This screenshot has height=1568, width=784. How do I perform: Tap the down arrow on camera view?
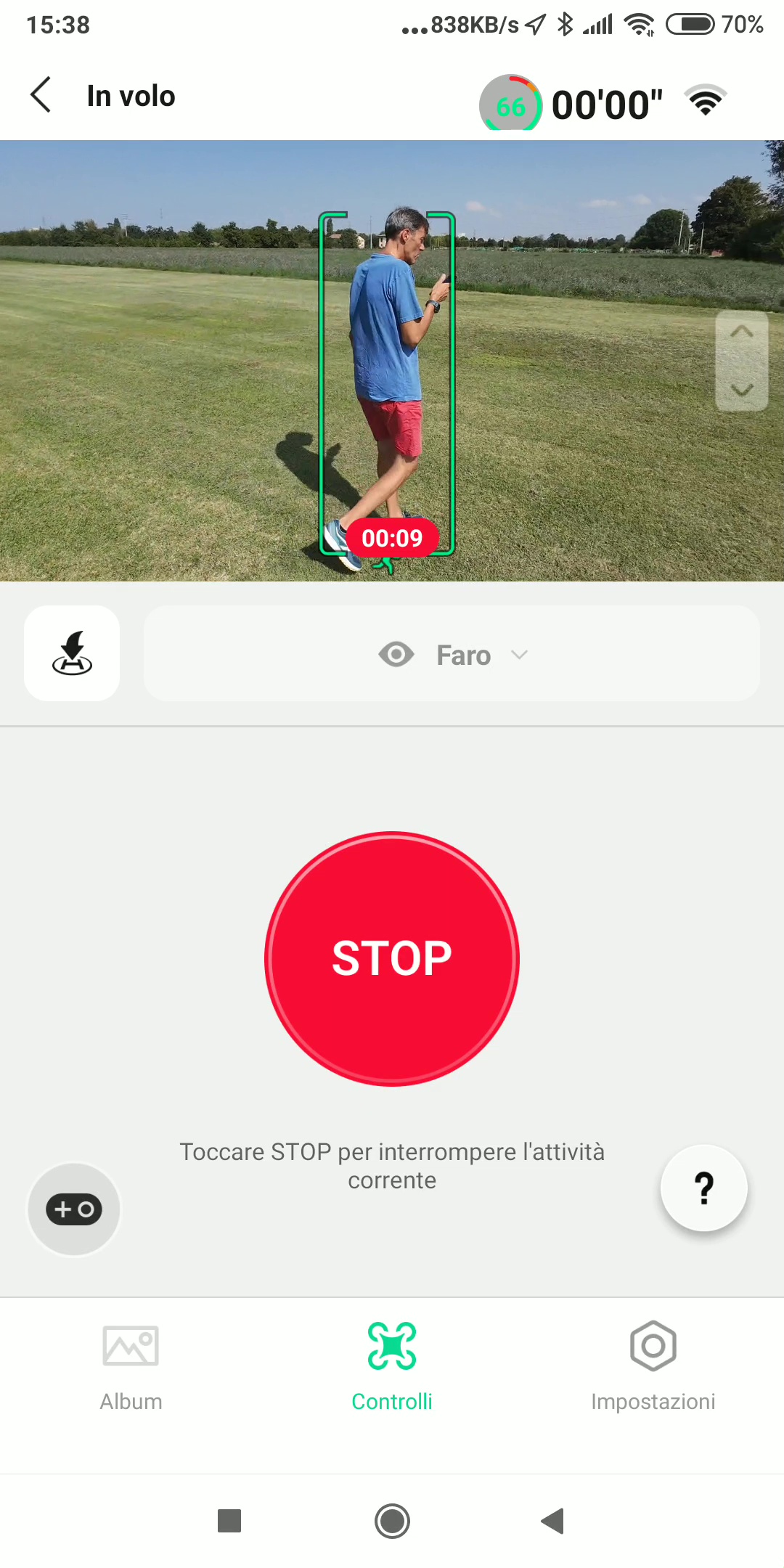pos(742,390)
